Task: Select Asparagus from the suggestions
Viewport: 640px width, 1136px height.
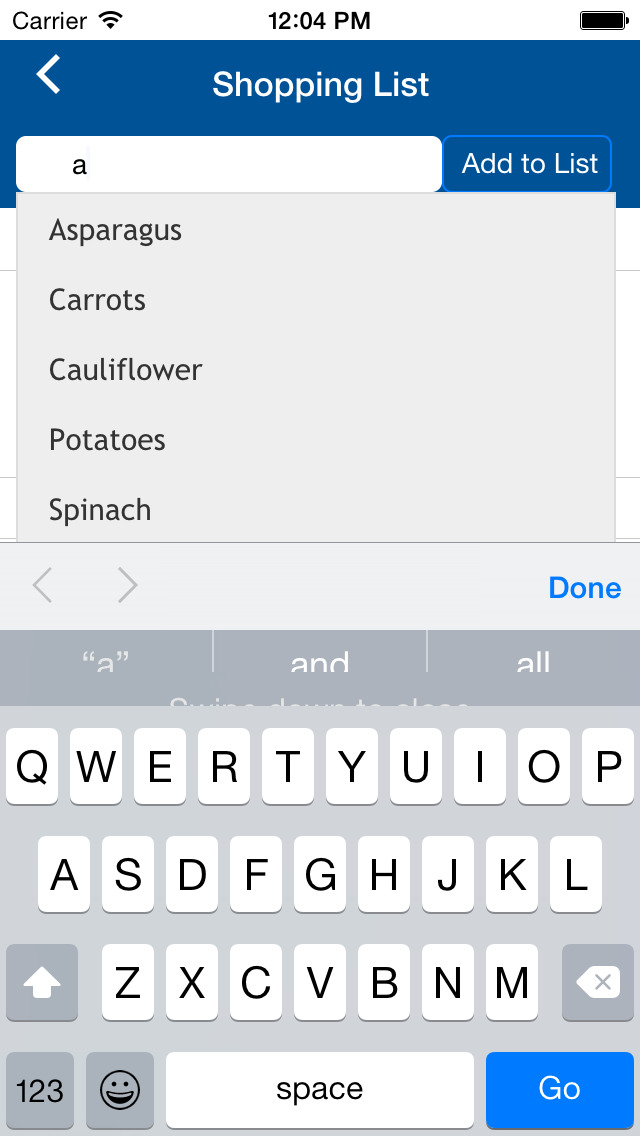Action: tap(315, 230)
